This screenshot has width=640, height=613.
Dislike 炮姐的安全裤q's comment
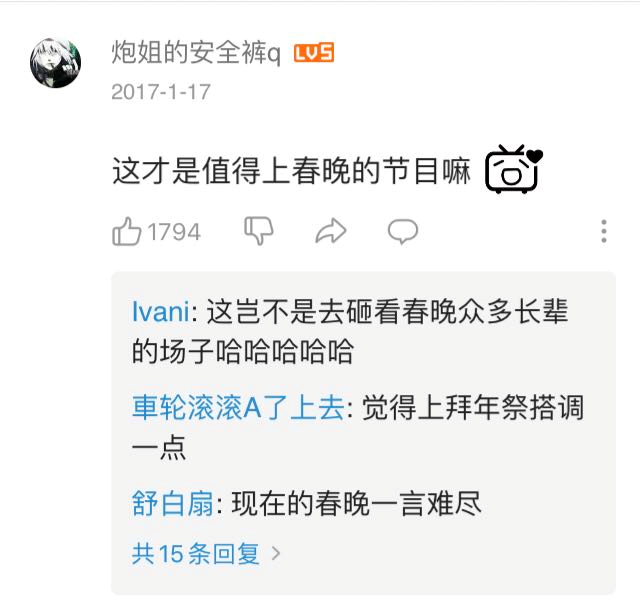[259, 232]
